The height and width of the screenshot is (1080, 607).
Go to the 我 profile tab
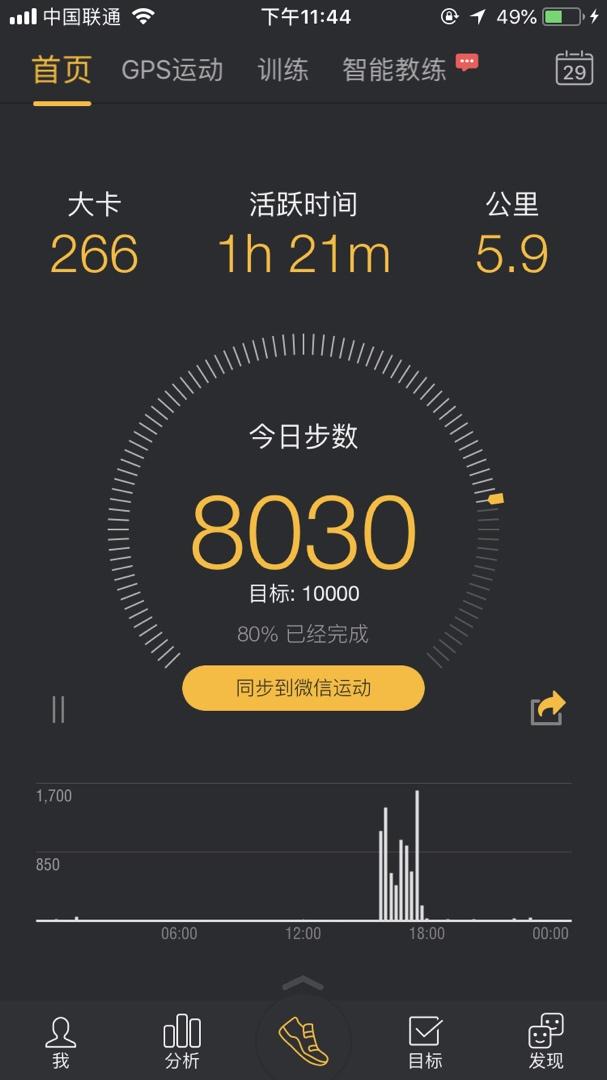[61, 1041]
